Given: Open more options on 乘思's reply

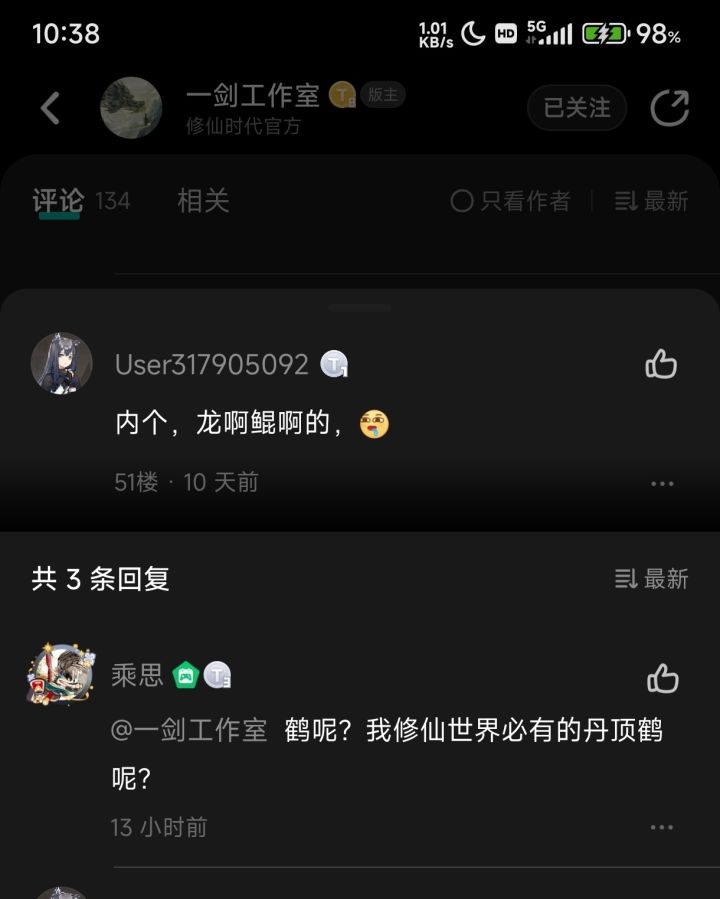Looking at the screenshot, I should tap(662, 827).
